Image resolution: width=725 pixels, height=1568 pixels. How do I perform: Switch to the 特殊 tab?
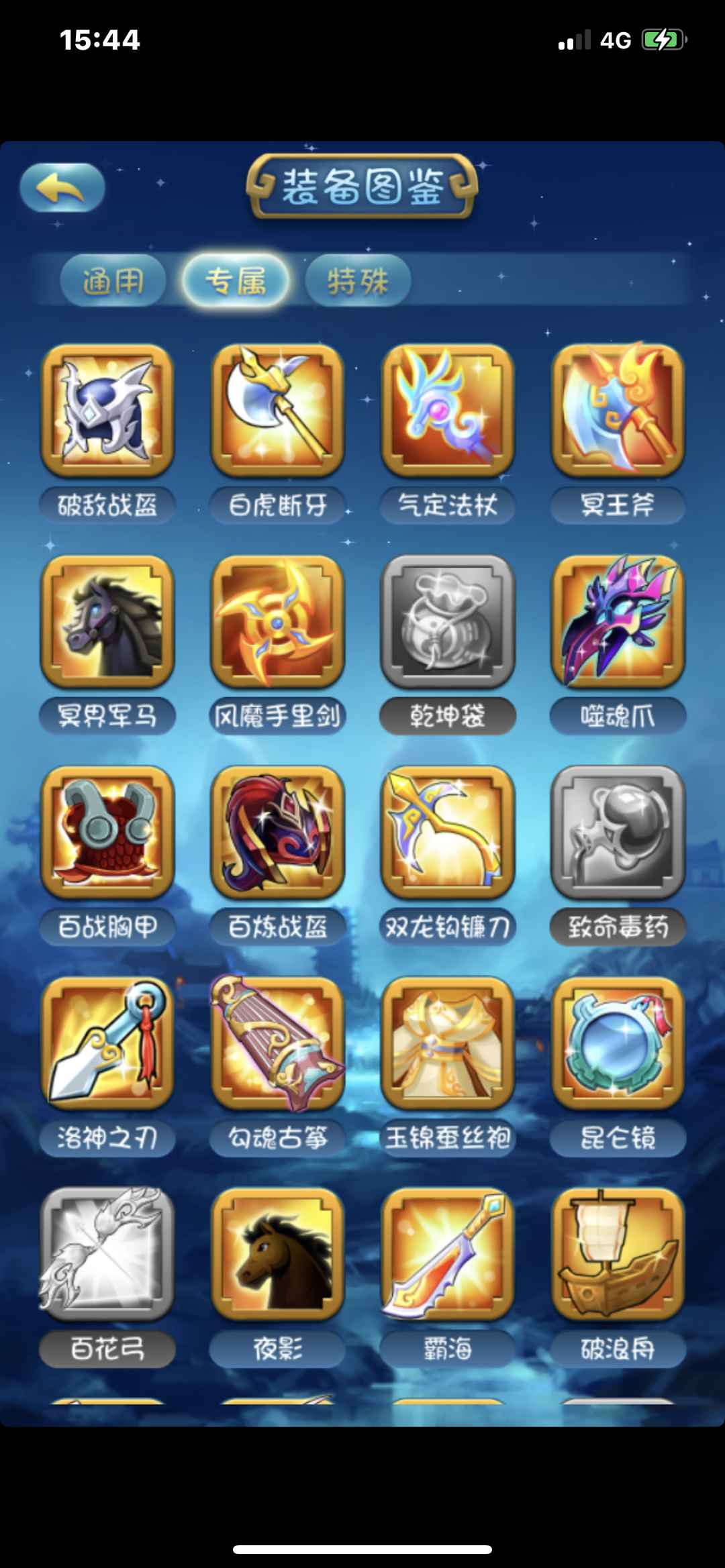[358, 280]
